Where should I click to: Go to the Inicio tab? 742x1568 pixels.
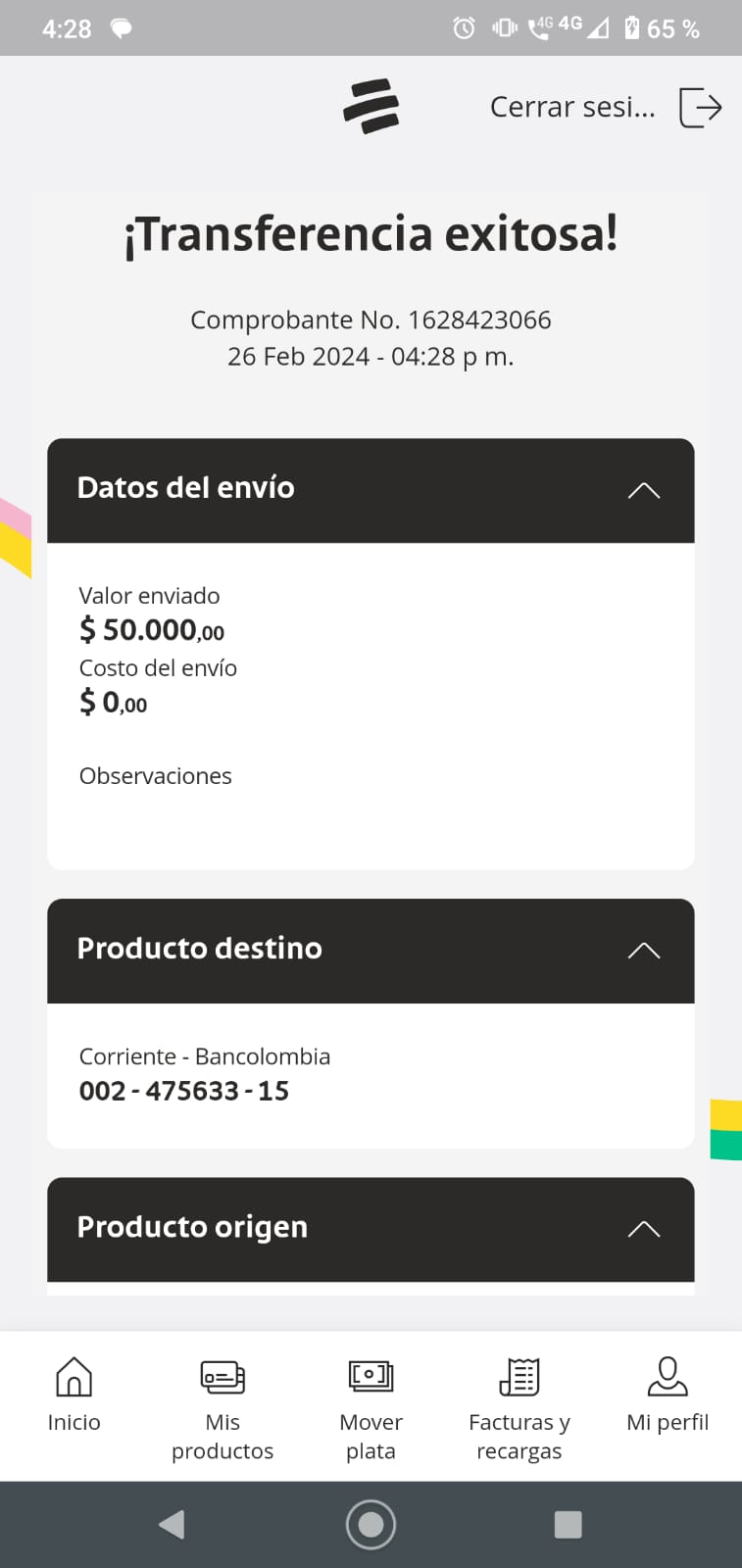(74, 1394)
